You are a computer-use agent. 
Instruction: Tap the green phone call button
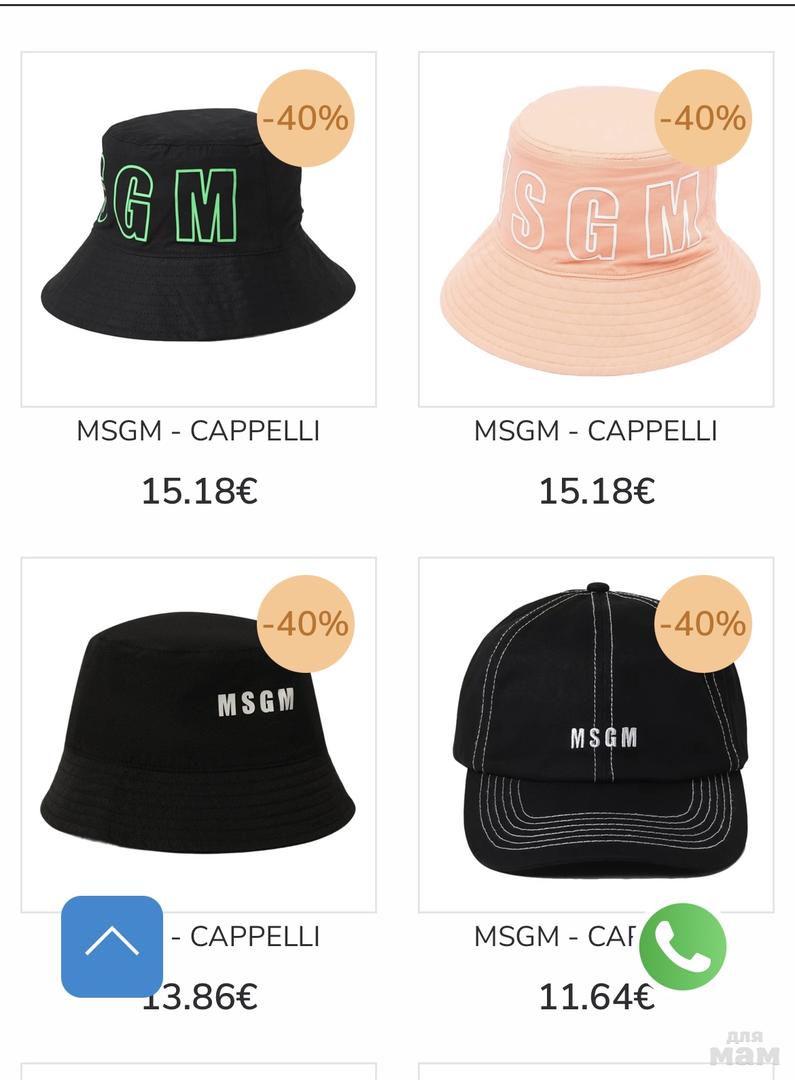(x=683, y=946)
